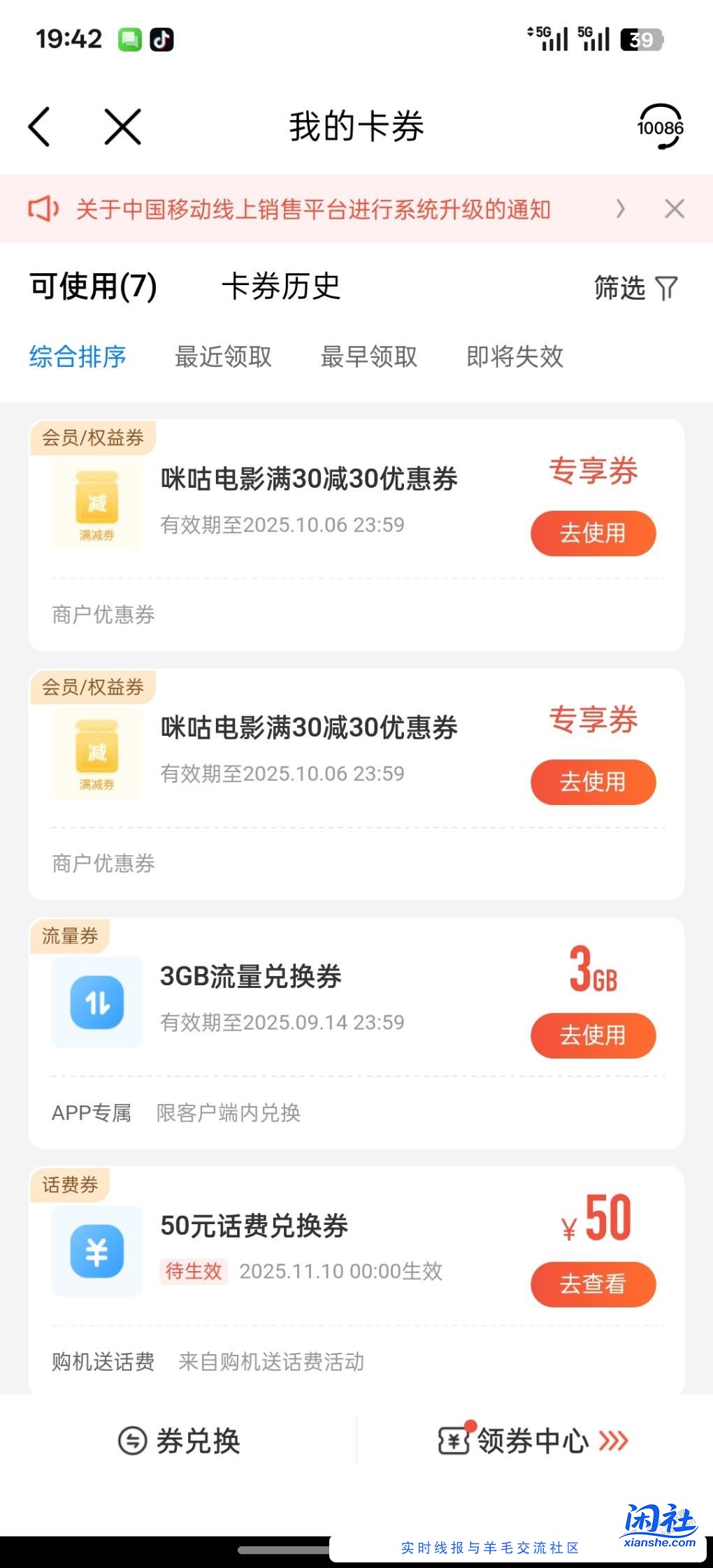Image resolution: width=713 pixels, height=1568 pixels.
Task: Expand the system upgrade notice chevron
Action: pyautogui.click(x=621, y=209)
